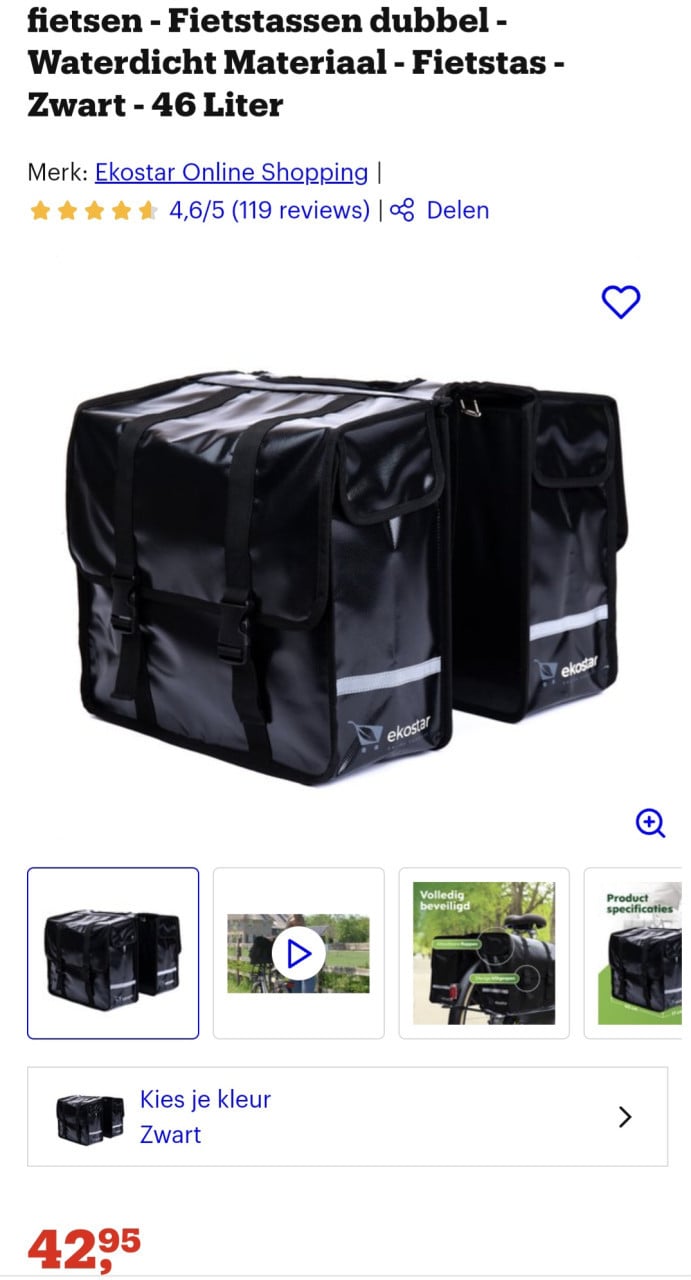Open the 'Kies je kleur' color selector
Image resolution: width=691 pixels, height=1280 pixels.
coord(347,1117)
